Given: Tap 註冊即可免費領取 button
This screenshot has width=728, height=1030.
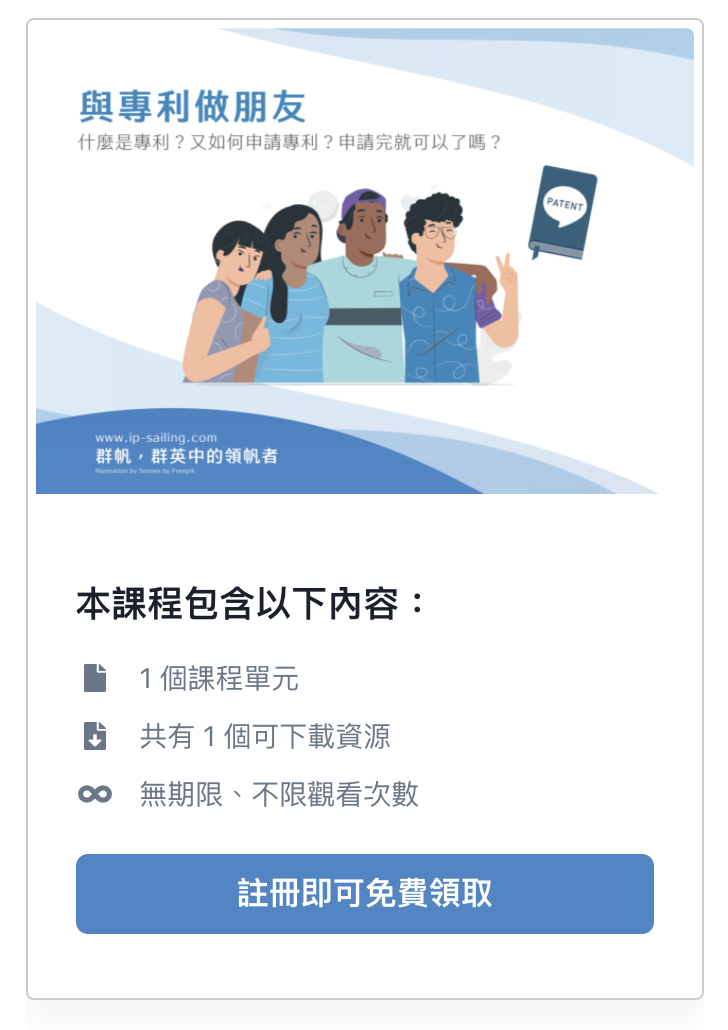Looking at the screenshot, I should [364, 893].
